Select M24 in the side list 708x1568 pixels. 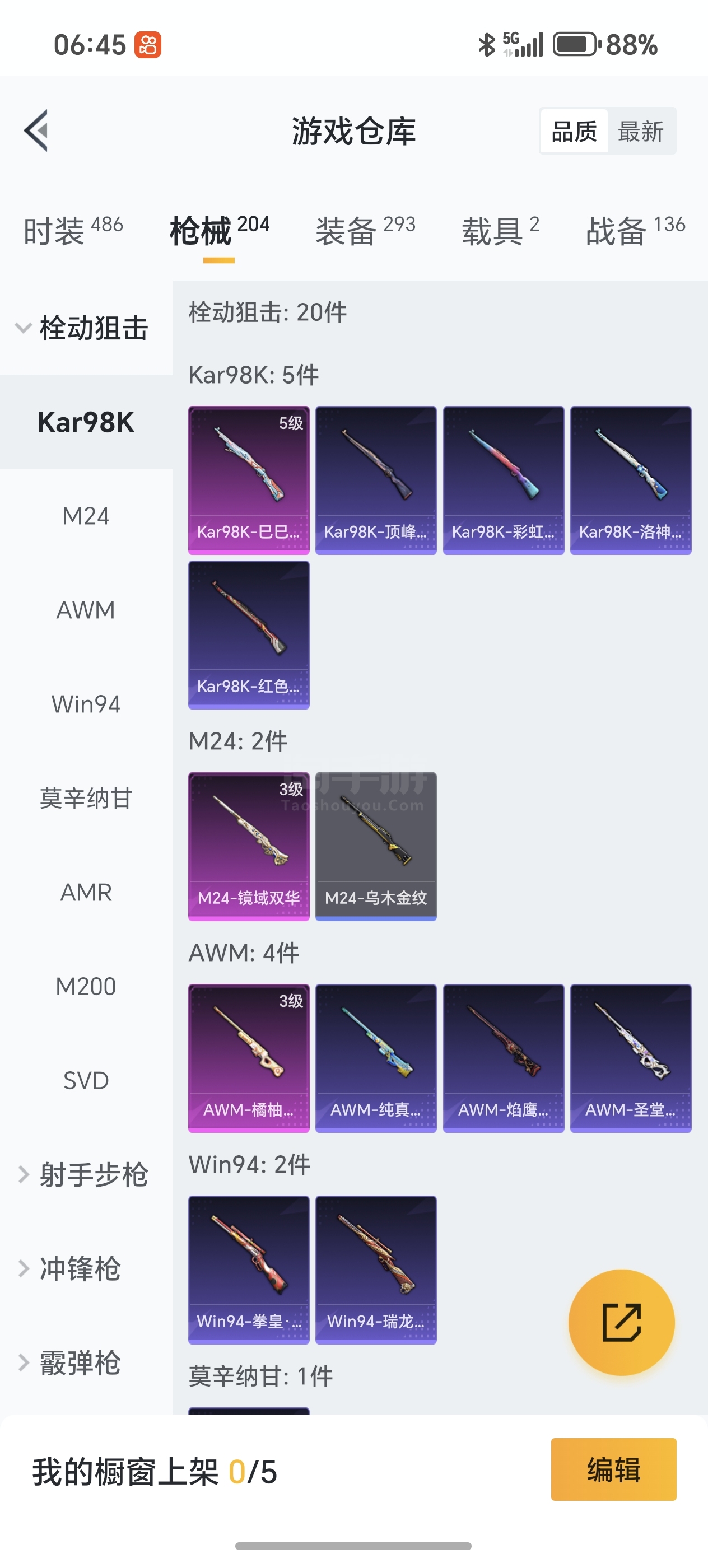86,516
